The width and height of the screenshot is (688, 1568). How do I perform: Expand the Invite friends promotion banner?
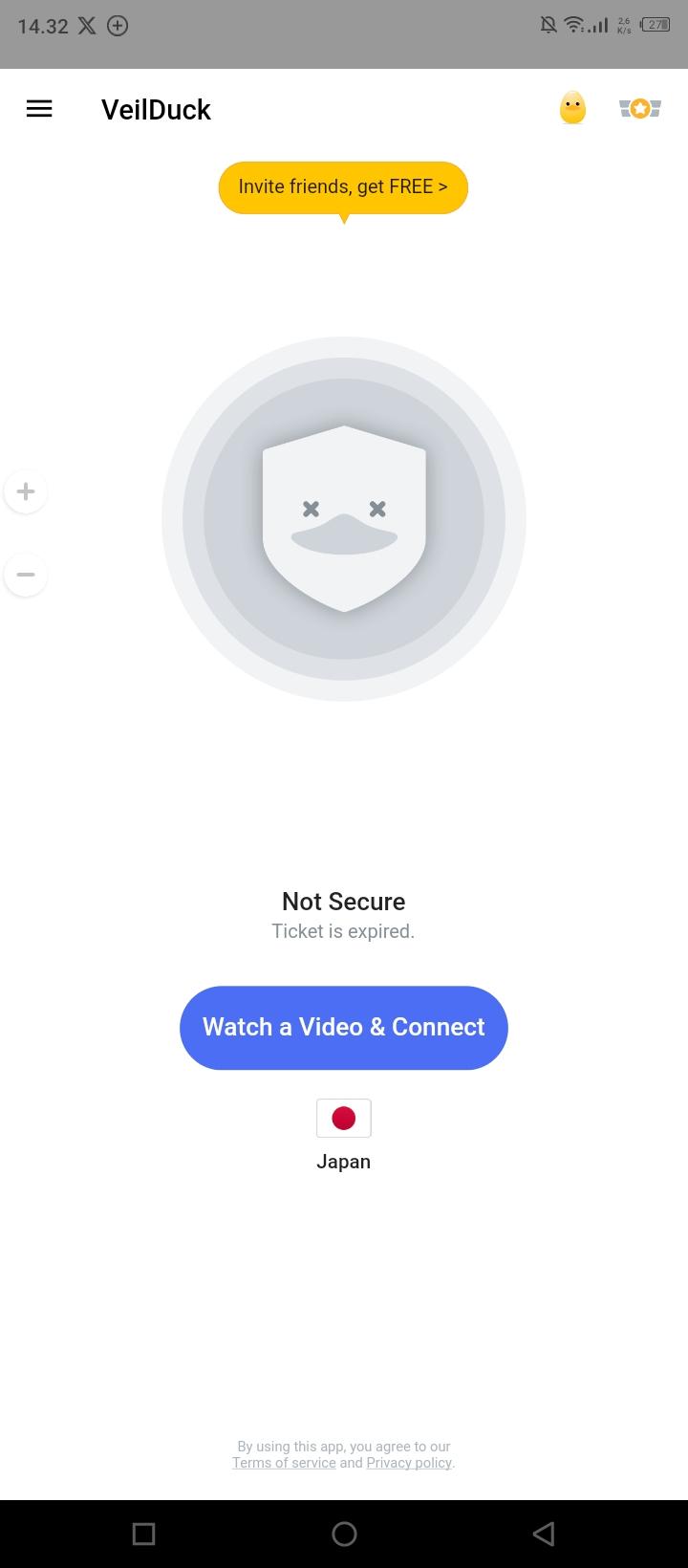(343, 187)
